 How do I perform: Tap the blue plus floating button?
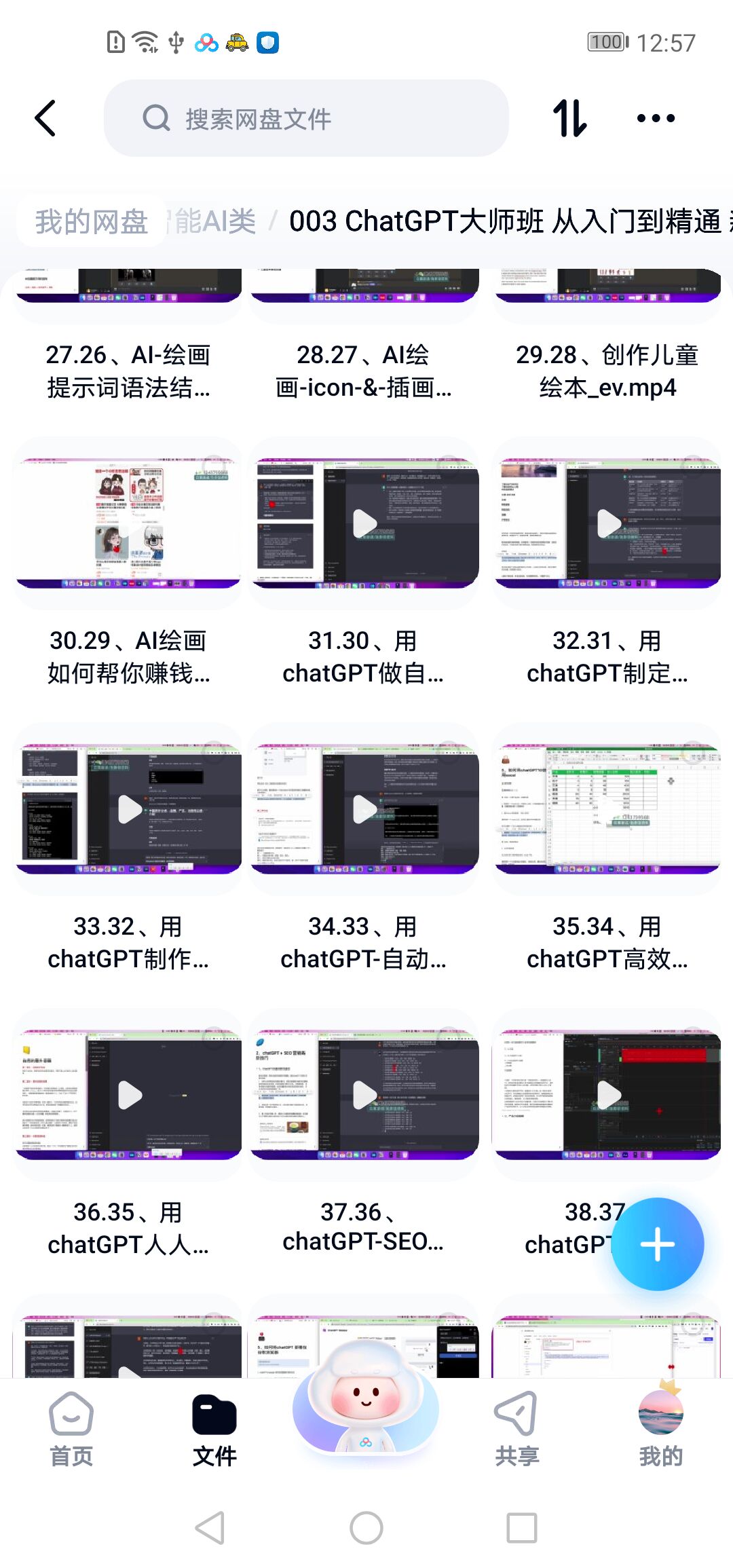coord(657,1244)
